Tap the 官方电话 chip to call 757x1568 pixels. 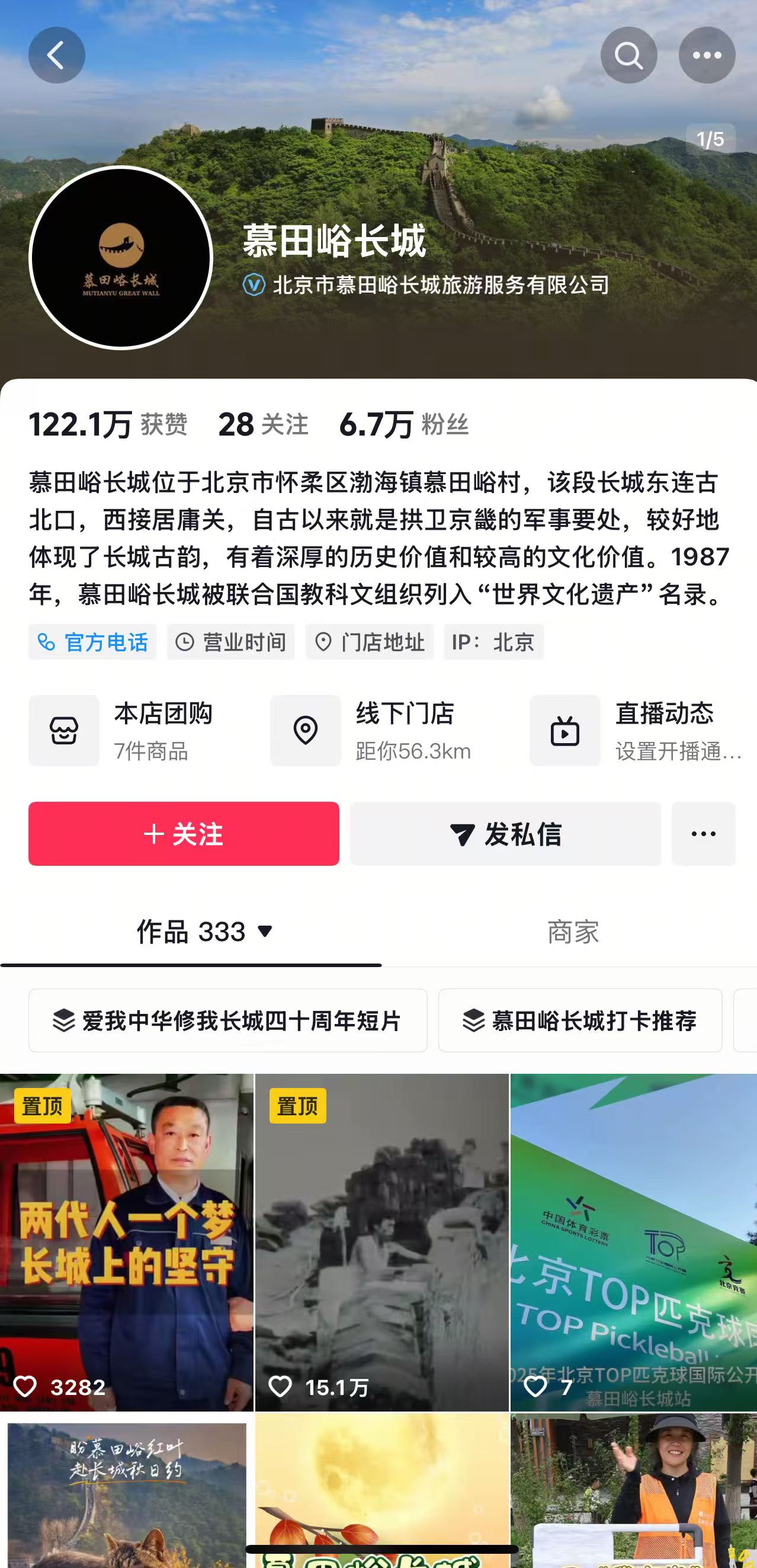[92, 642]
